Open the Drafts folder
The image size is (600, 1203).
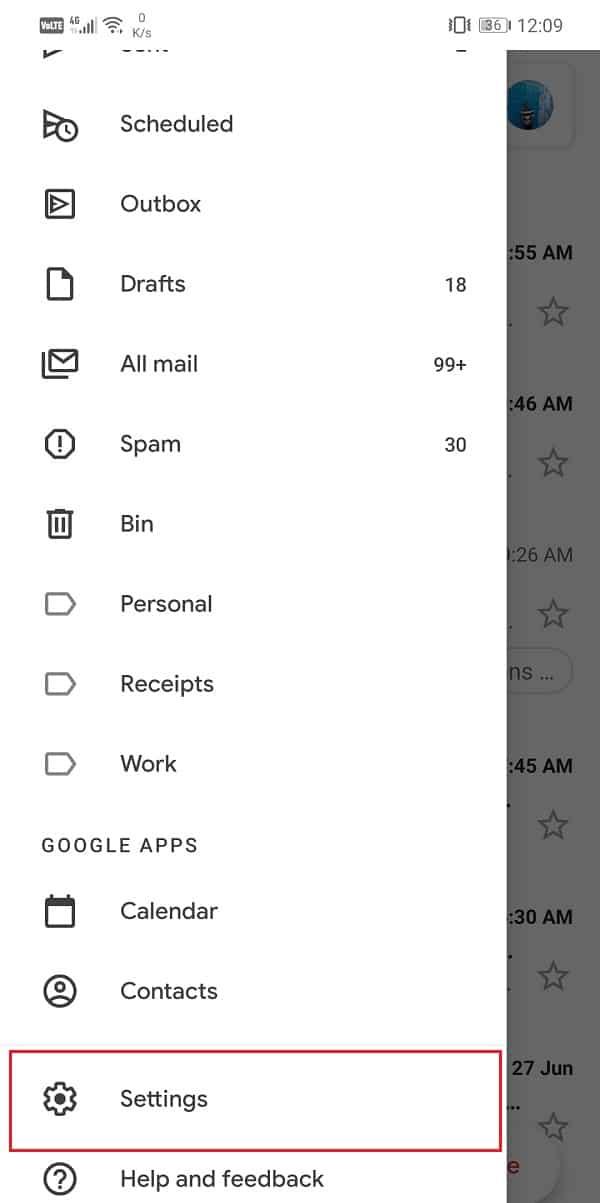(153, 284)
